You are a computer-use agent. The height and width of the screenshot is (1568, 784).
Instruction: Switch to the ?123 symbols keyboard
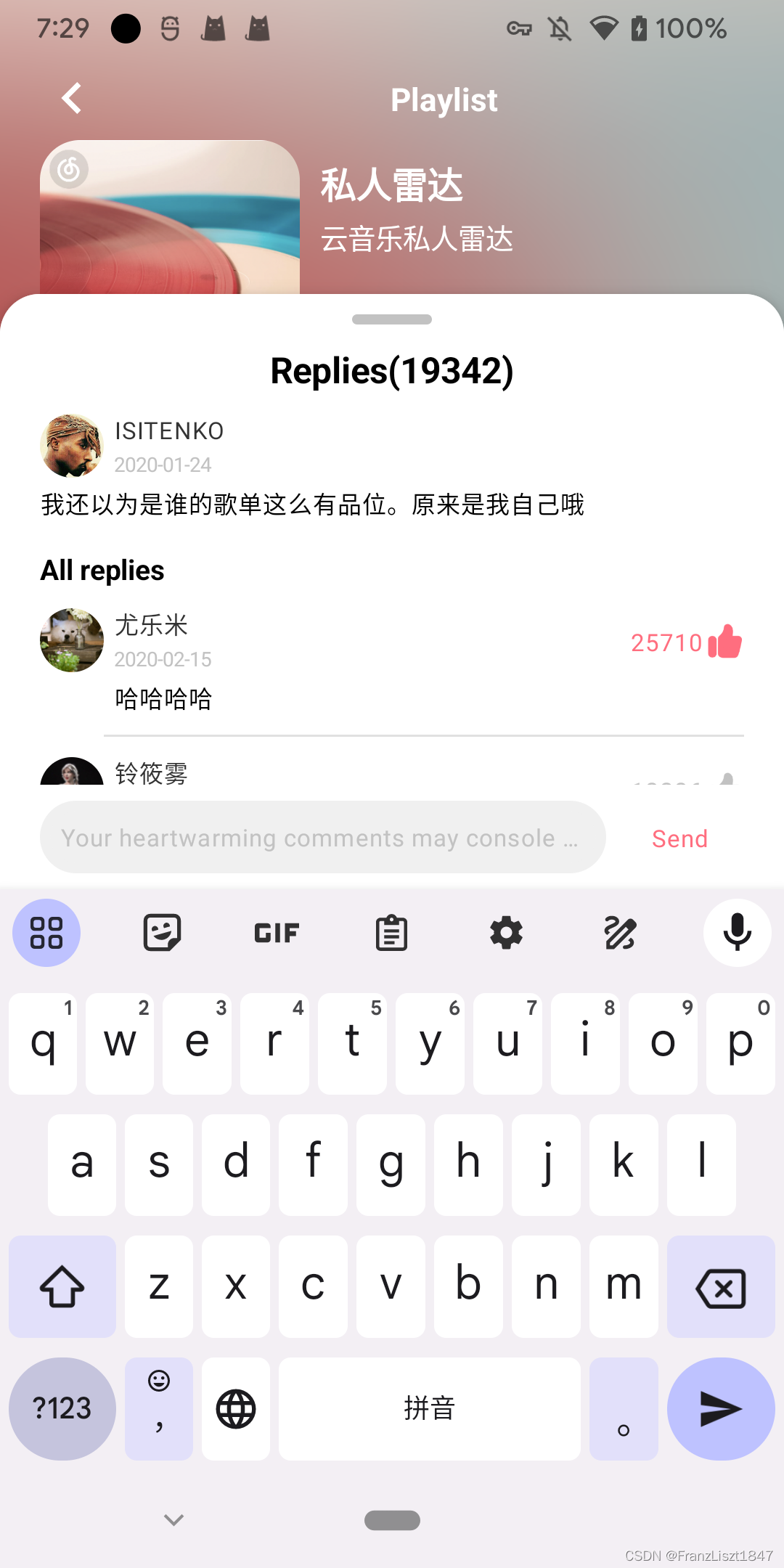point(62,1409)
